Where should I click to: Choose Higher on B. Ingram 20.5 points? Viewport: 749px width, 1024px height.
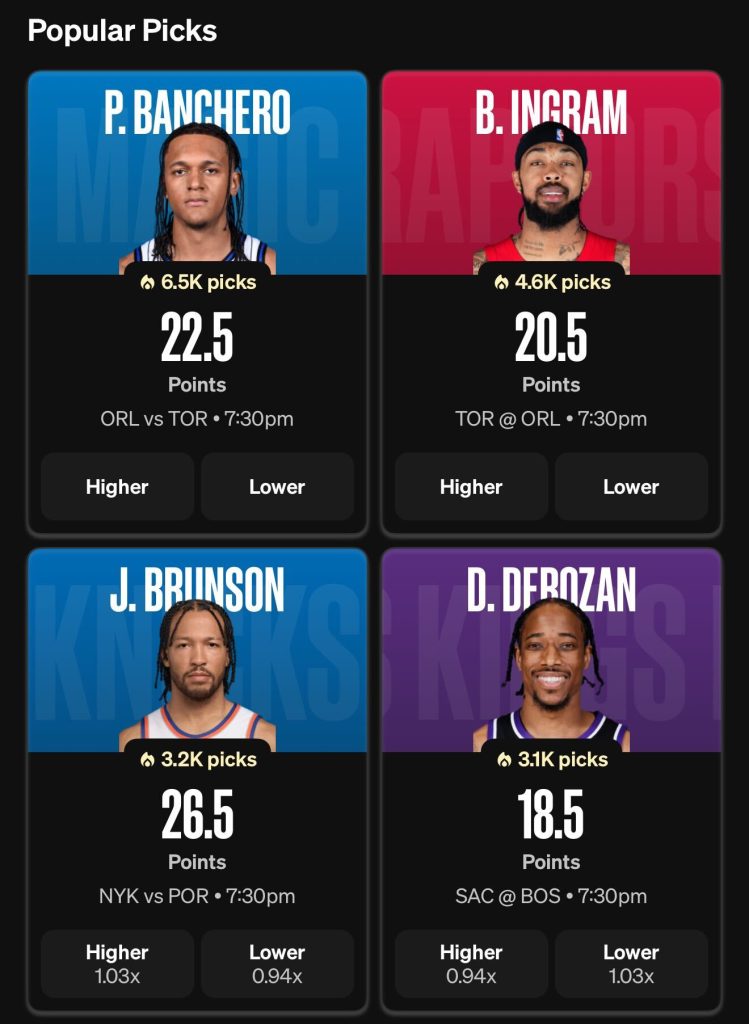[x=471, y=487]
